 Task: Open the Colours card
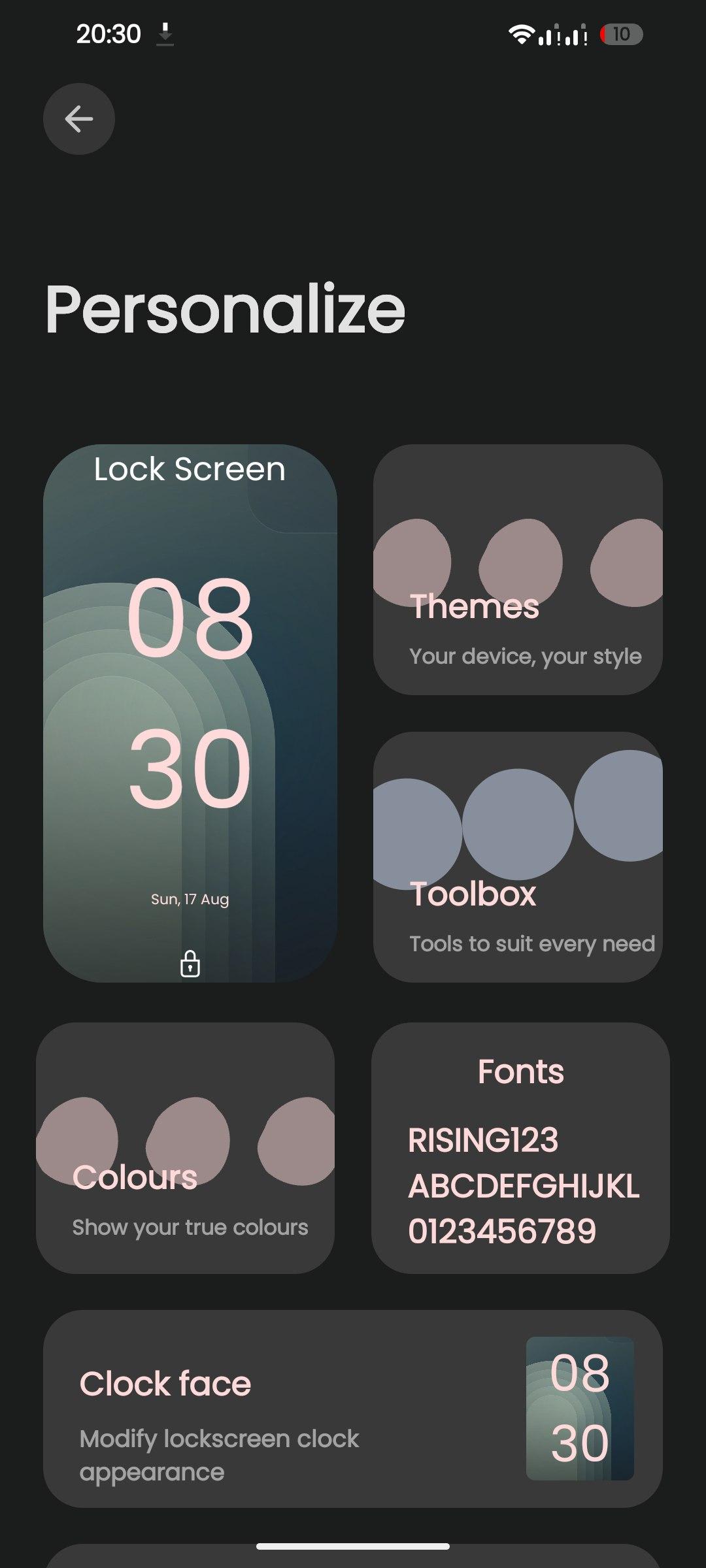[x=186, y=1148]
